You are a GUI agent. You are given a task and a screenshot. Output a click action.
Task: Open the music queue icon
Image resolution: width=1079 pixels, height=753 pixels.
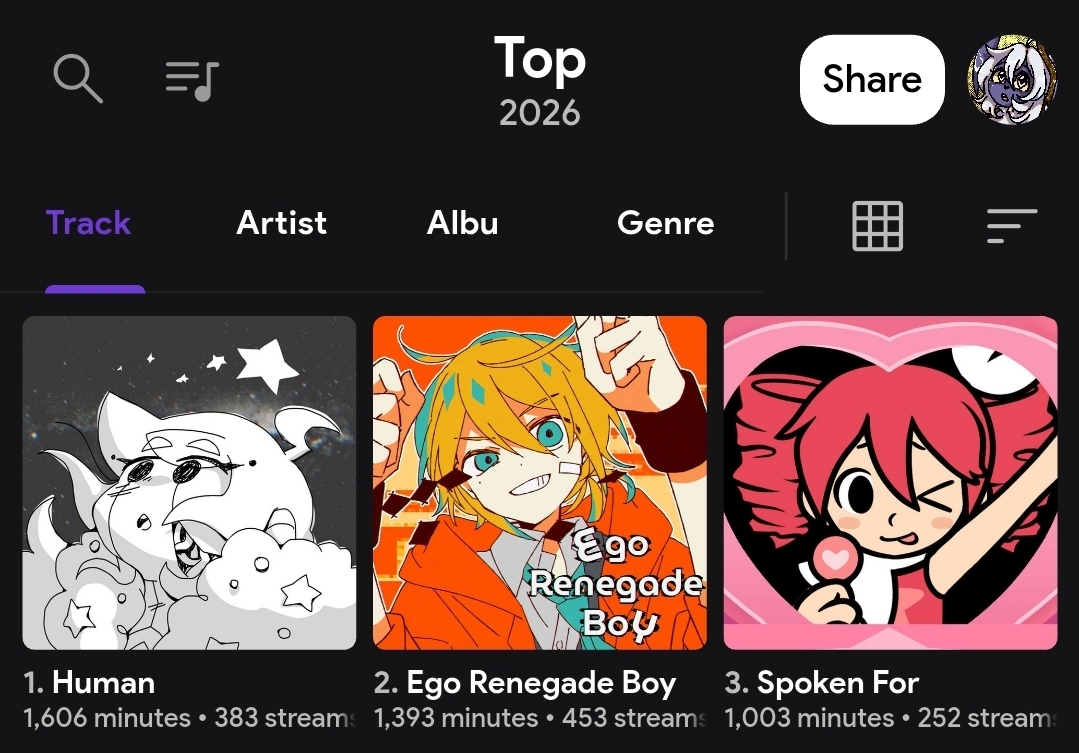click(192, 80)
